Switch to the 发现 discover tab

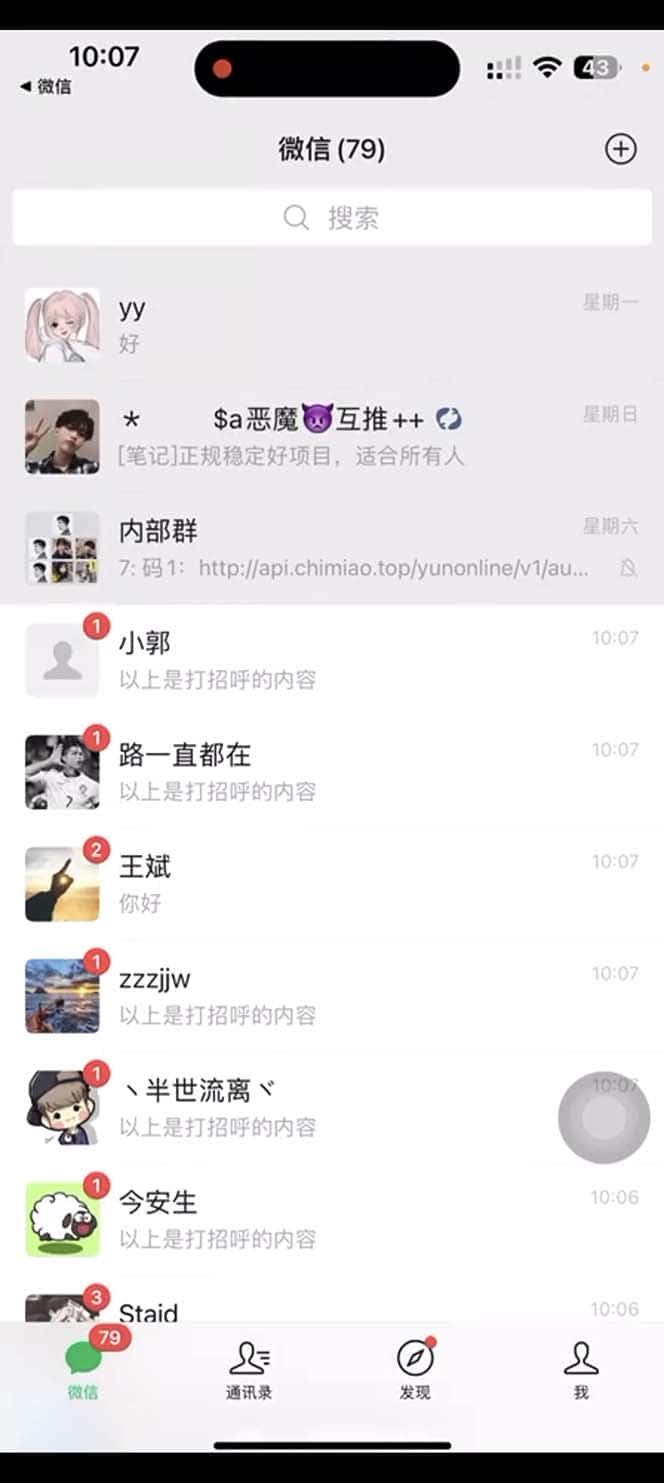tap(415, 1370)
